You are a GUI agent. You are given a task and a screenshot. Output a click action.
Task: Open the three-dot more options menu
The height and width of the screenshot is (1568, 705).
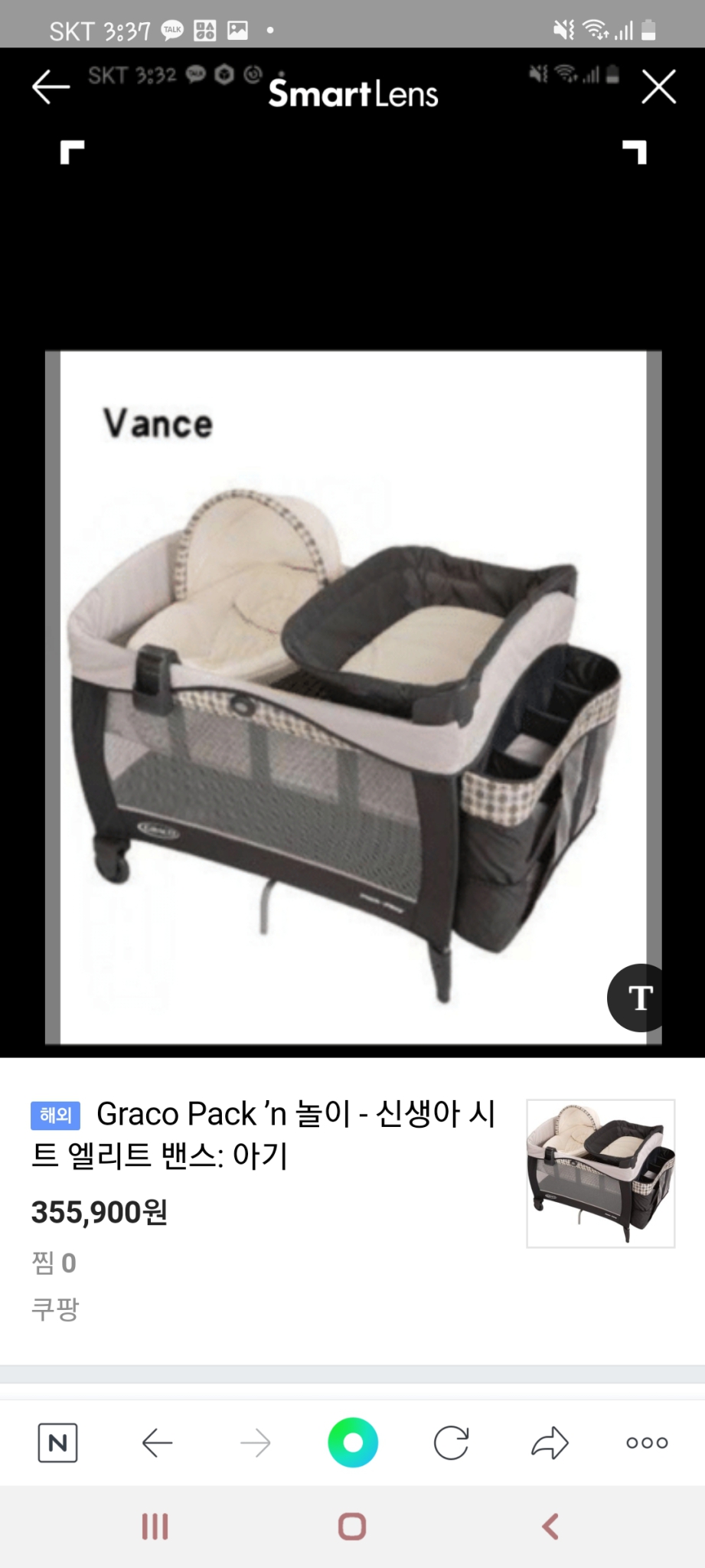pos(645,1442)
